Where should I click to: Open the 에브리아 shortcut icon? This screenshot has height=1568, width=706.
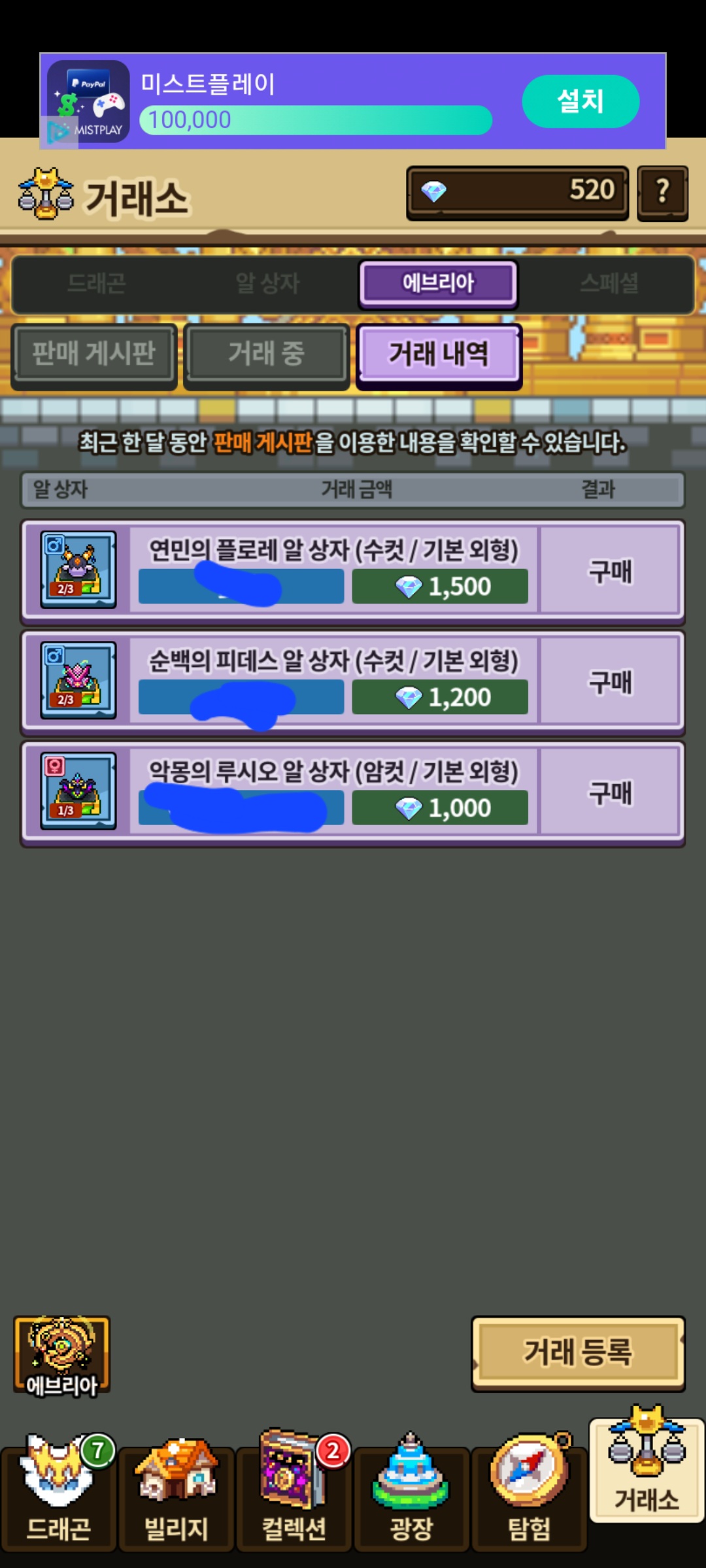click(62, 1356)
